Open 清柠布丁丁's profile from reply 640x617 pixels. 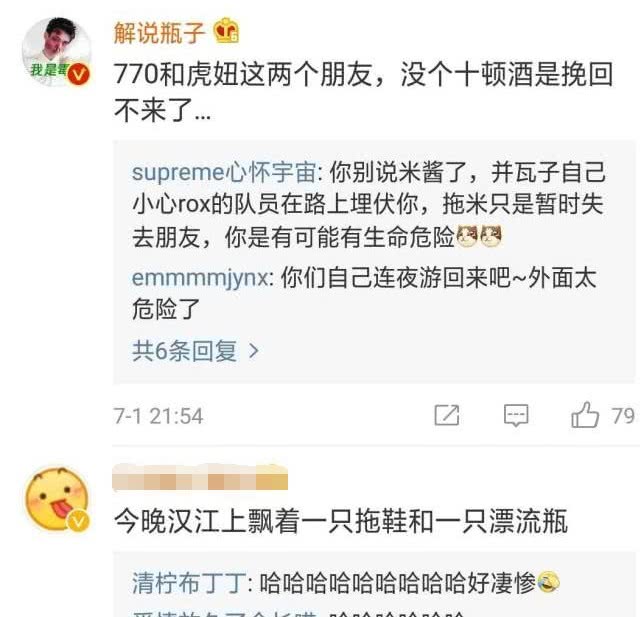190,581
